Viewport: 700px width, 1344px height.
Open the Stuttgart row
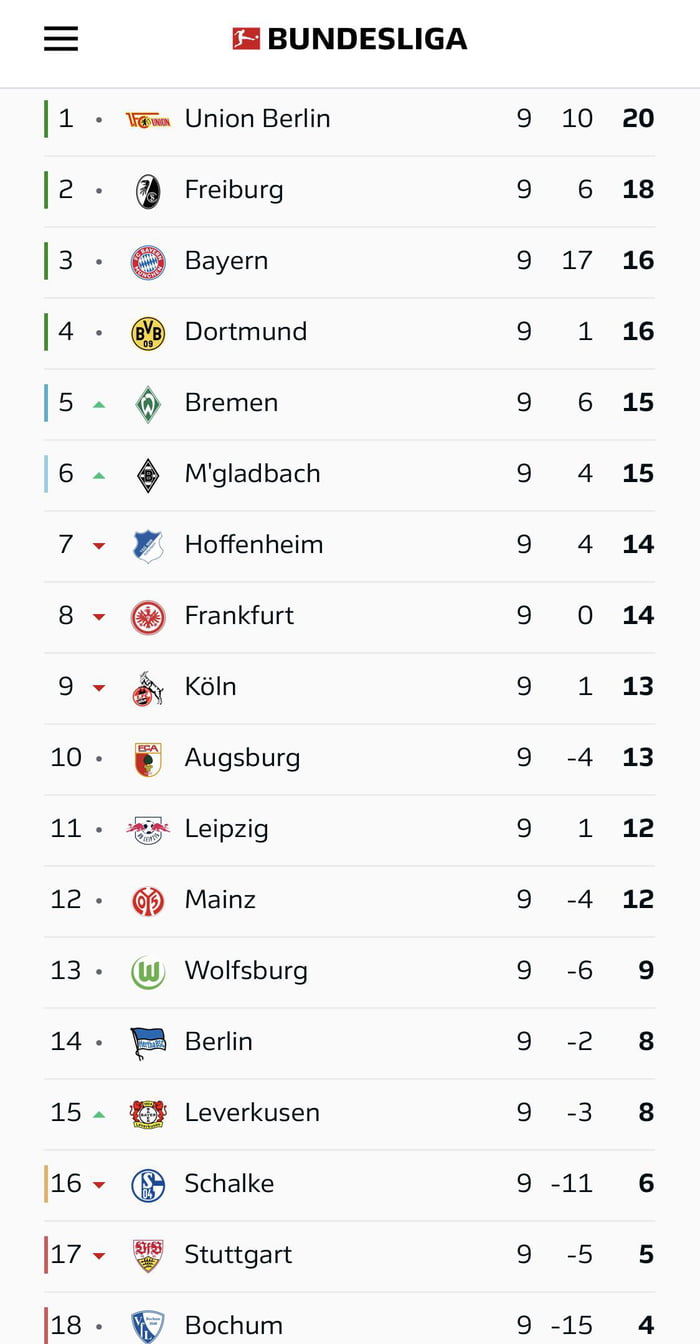coord(350,1255)
